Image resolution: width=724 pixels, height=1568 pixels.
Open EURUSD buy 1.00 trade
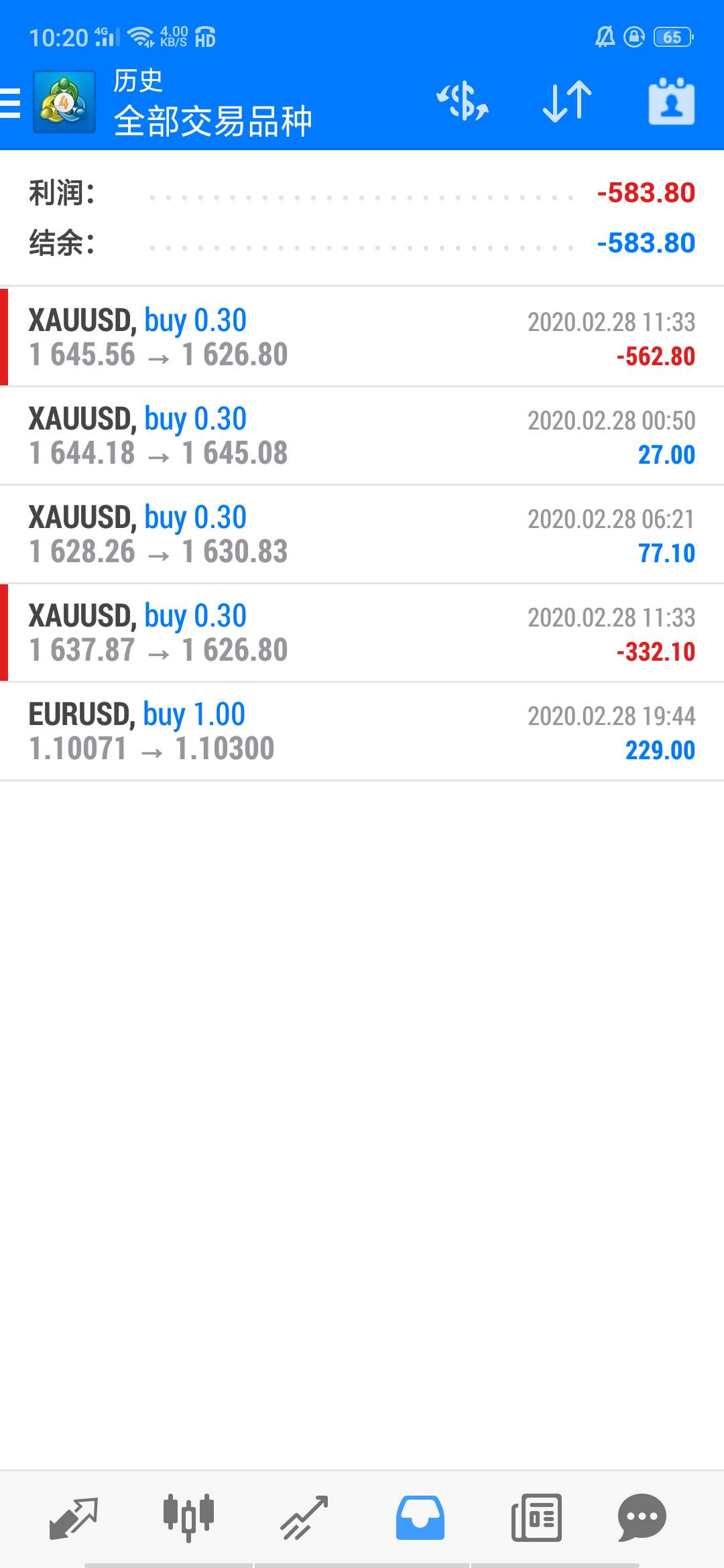point(362,731)
